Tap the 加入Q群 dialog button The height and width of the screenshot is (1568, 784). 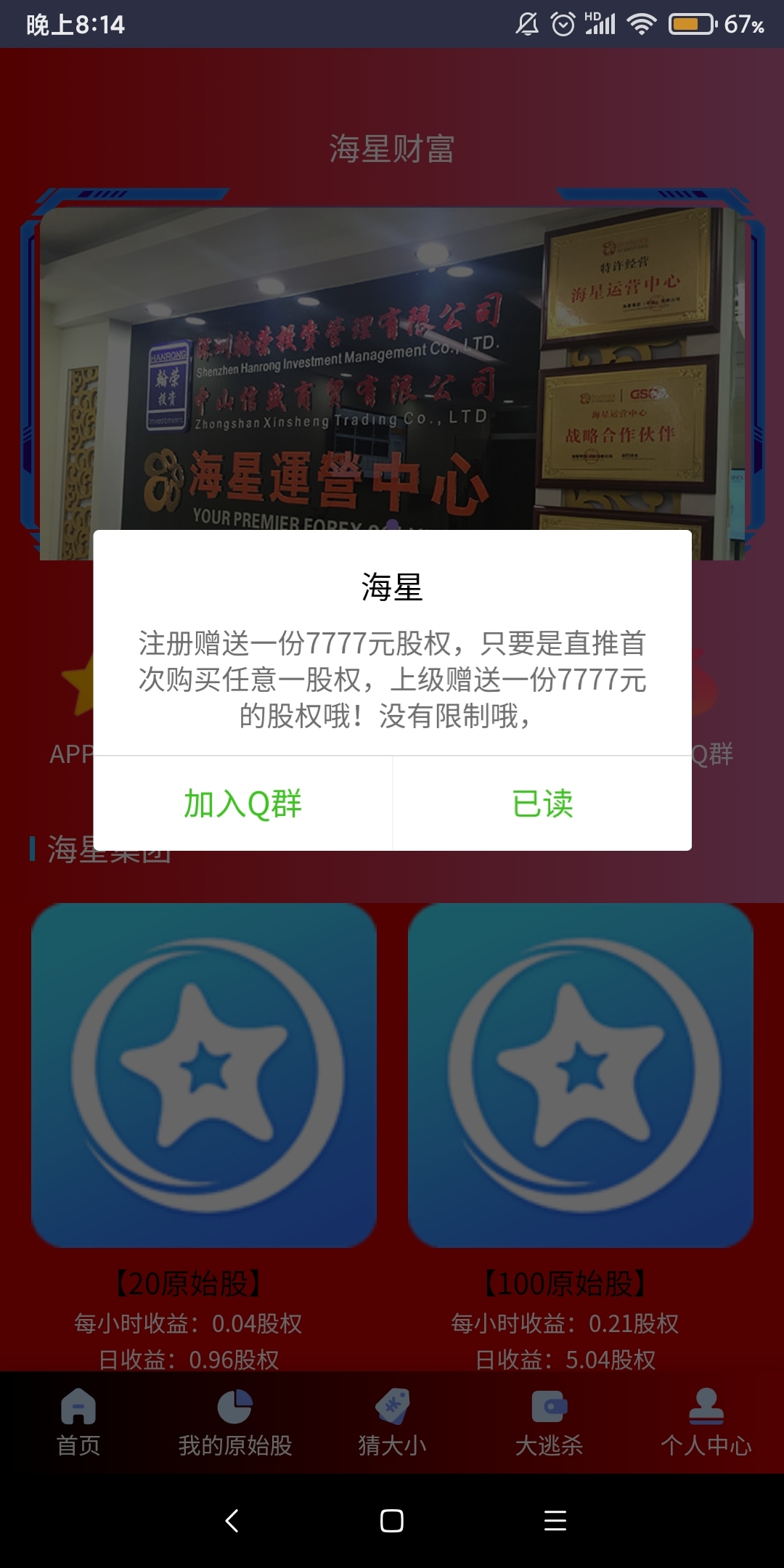[x=243, y=803]
